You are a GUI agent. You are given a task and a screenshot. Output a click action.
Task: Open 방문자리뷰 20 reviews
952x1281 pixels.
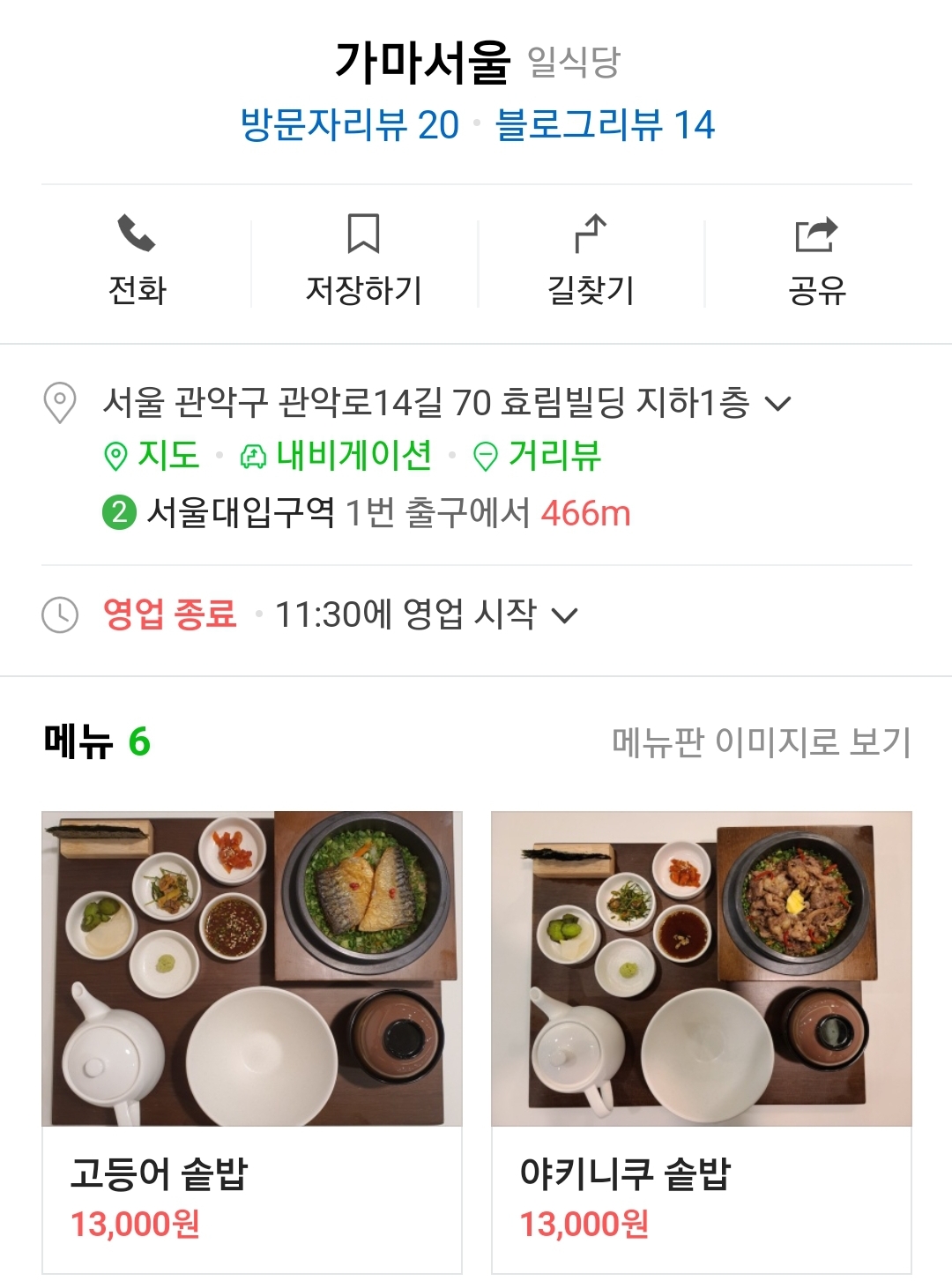click(349, 126)
